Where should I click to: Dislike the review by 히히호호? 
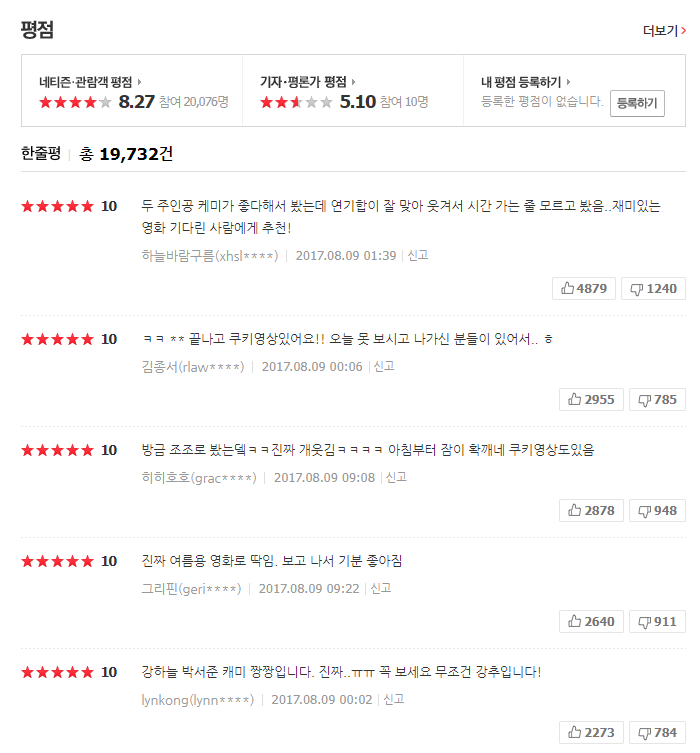click(x=656, y=510)
